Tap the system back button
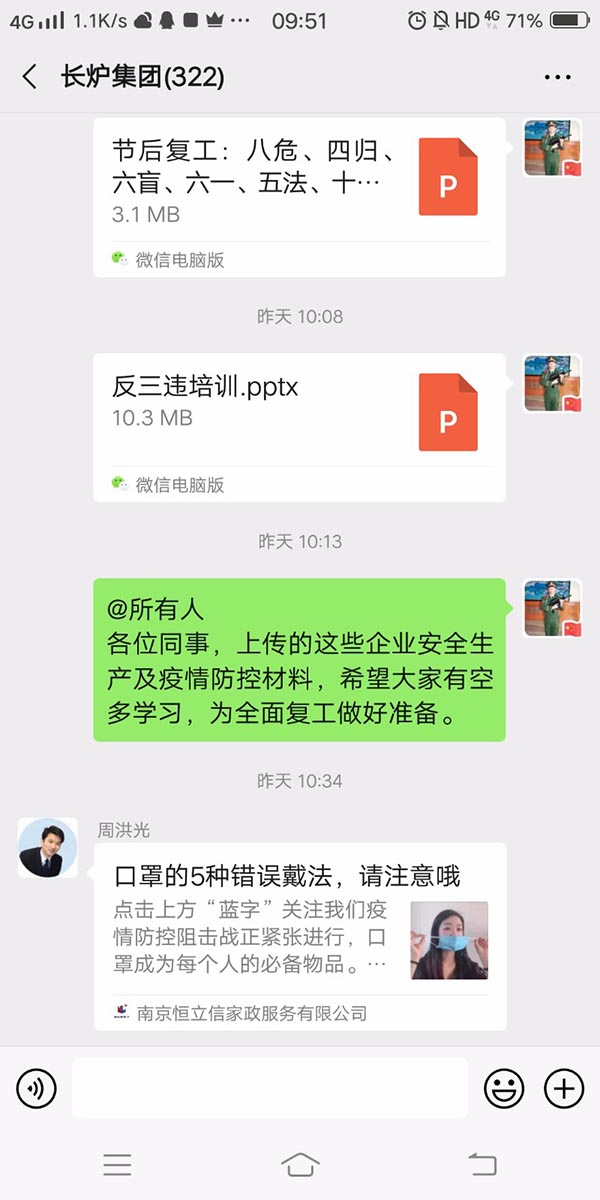 point(482,1164)
